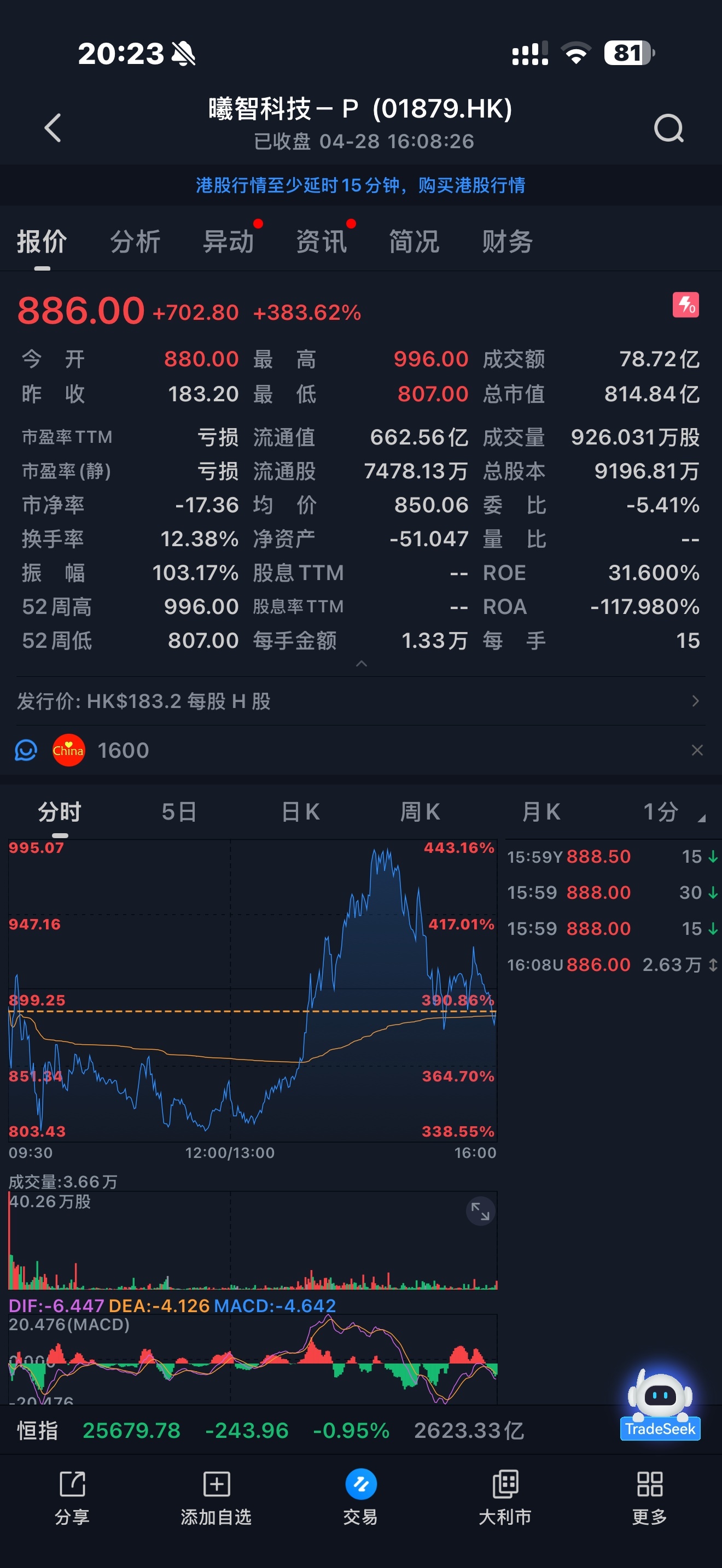This screenshot has width=722, height=1568.
Task: Switch the chart to 5日 view
Action: pos(179,812)
